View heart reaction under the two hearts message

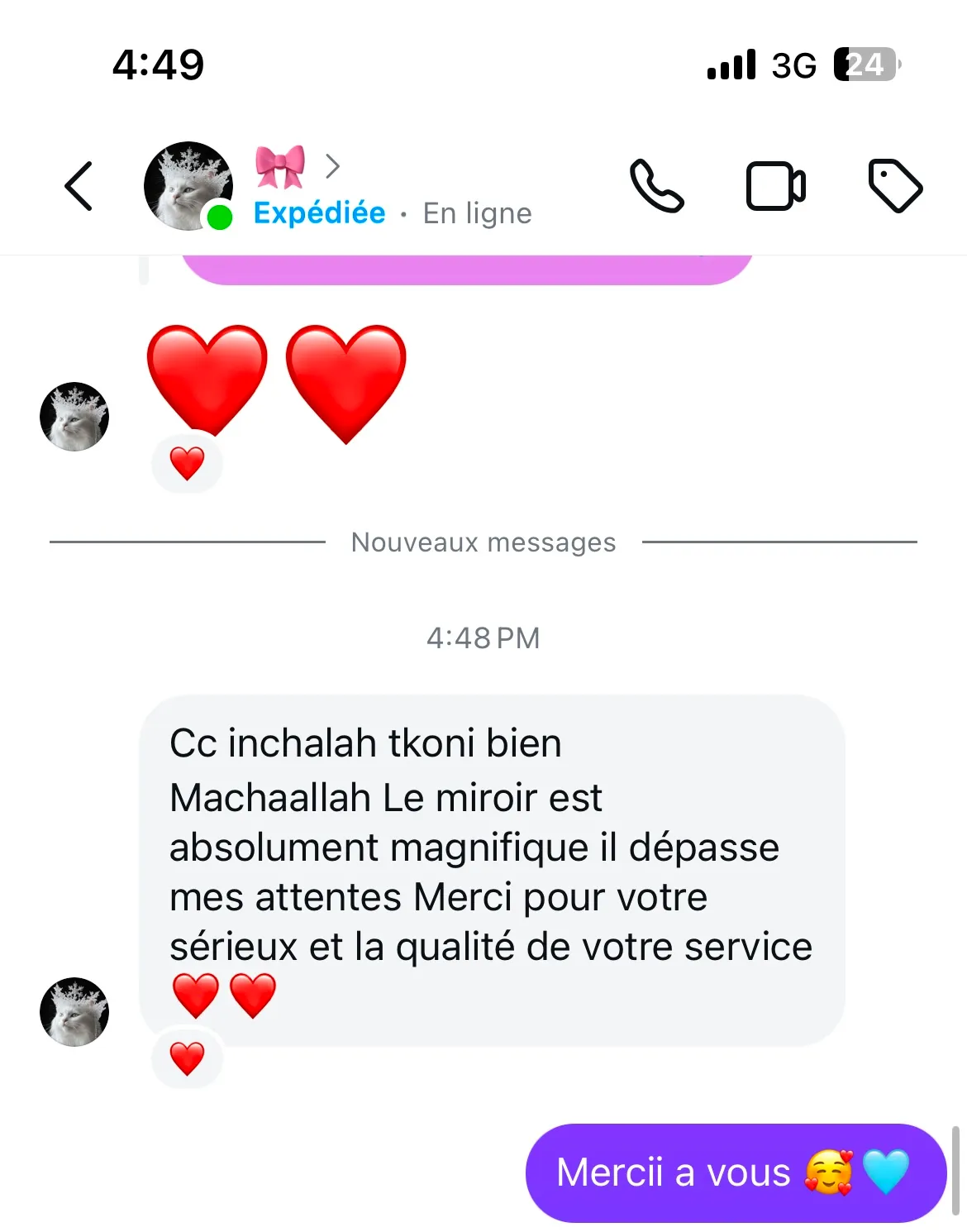coord(188,463)
